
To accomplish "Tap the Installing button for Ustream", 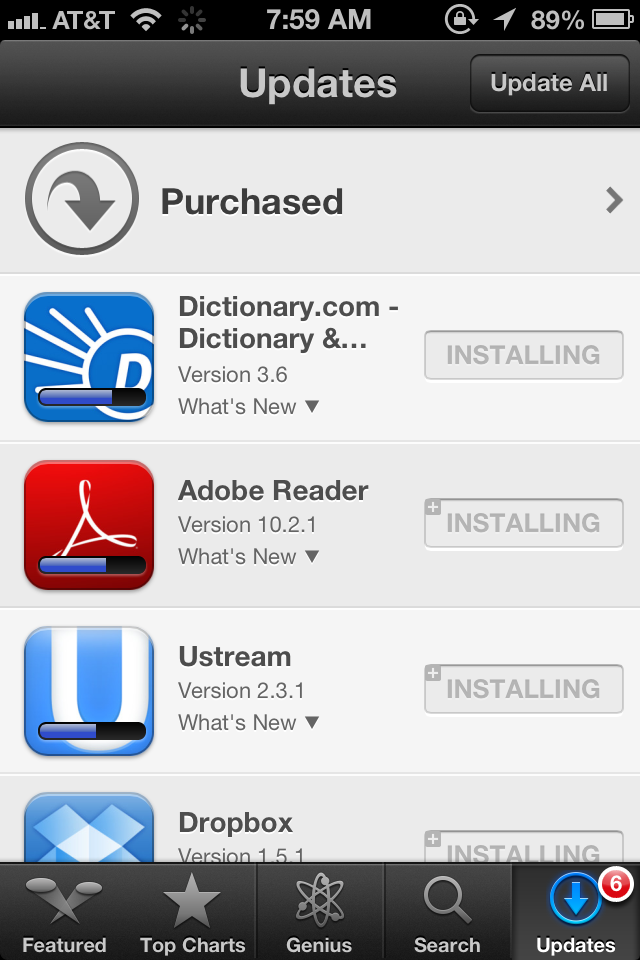I will click(x=523, y=689).
